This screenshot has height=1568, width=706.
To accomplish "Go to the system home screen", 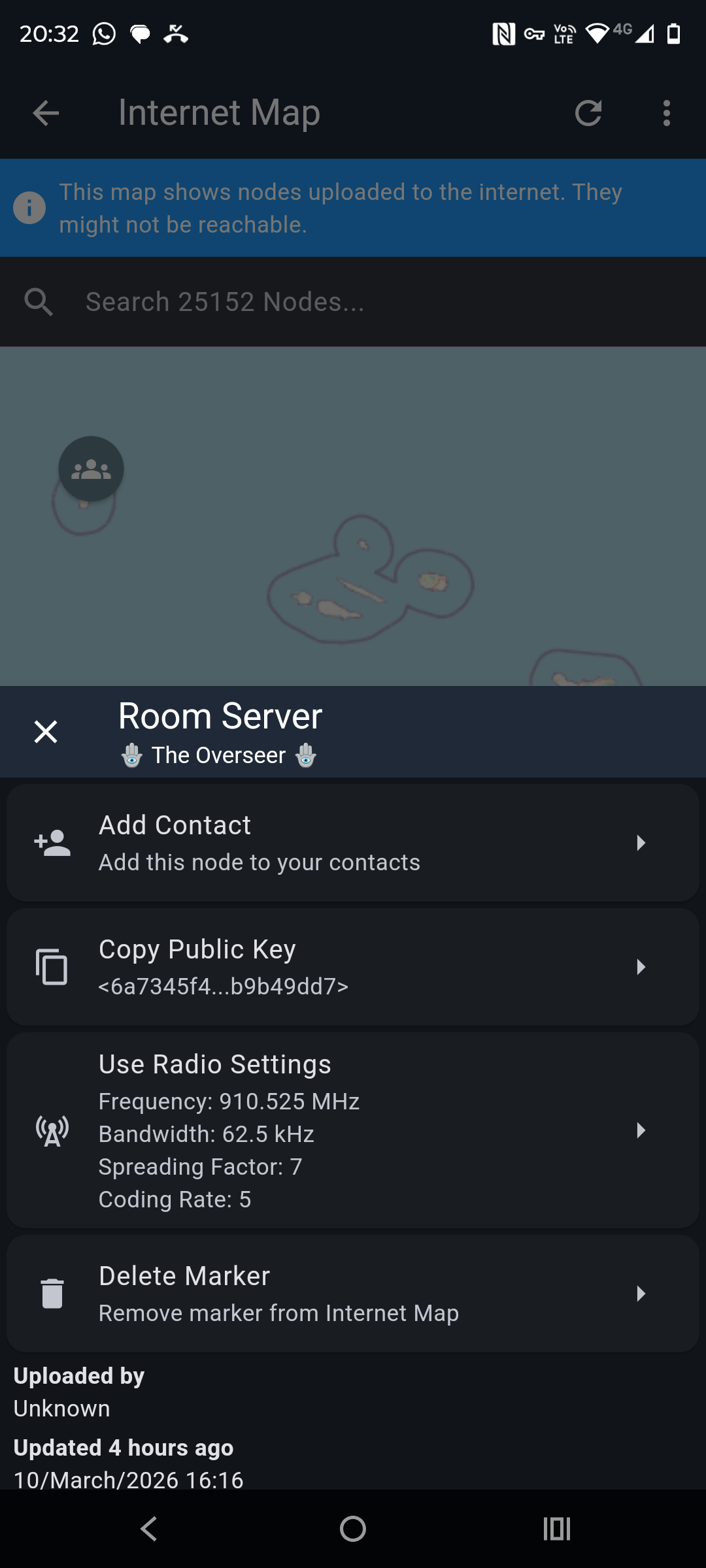I will point(353,1529).
